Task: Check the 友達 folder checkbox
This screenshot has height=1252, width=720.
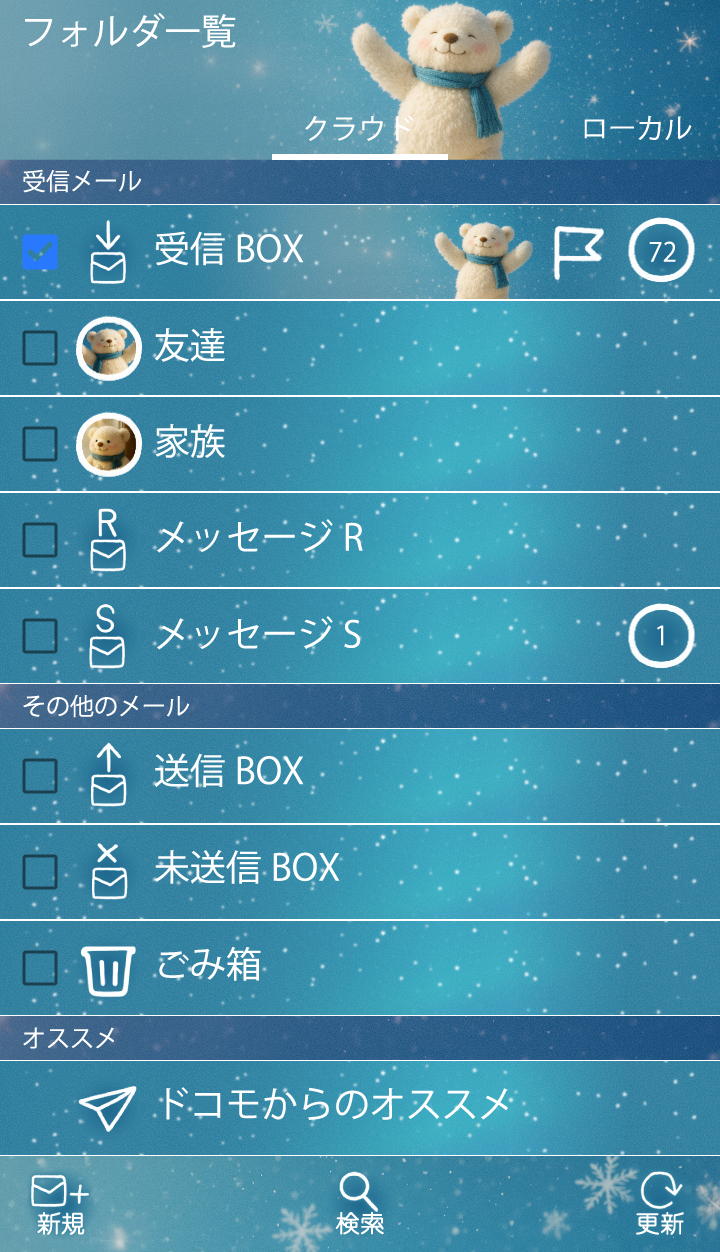Action: coord(40,348)
